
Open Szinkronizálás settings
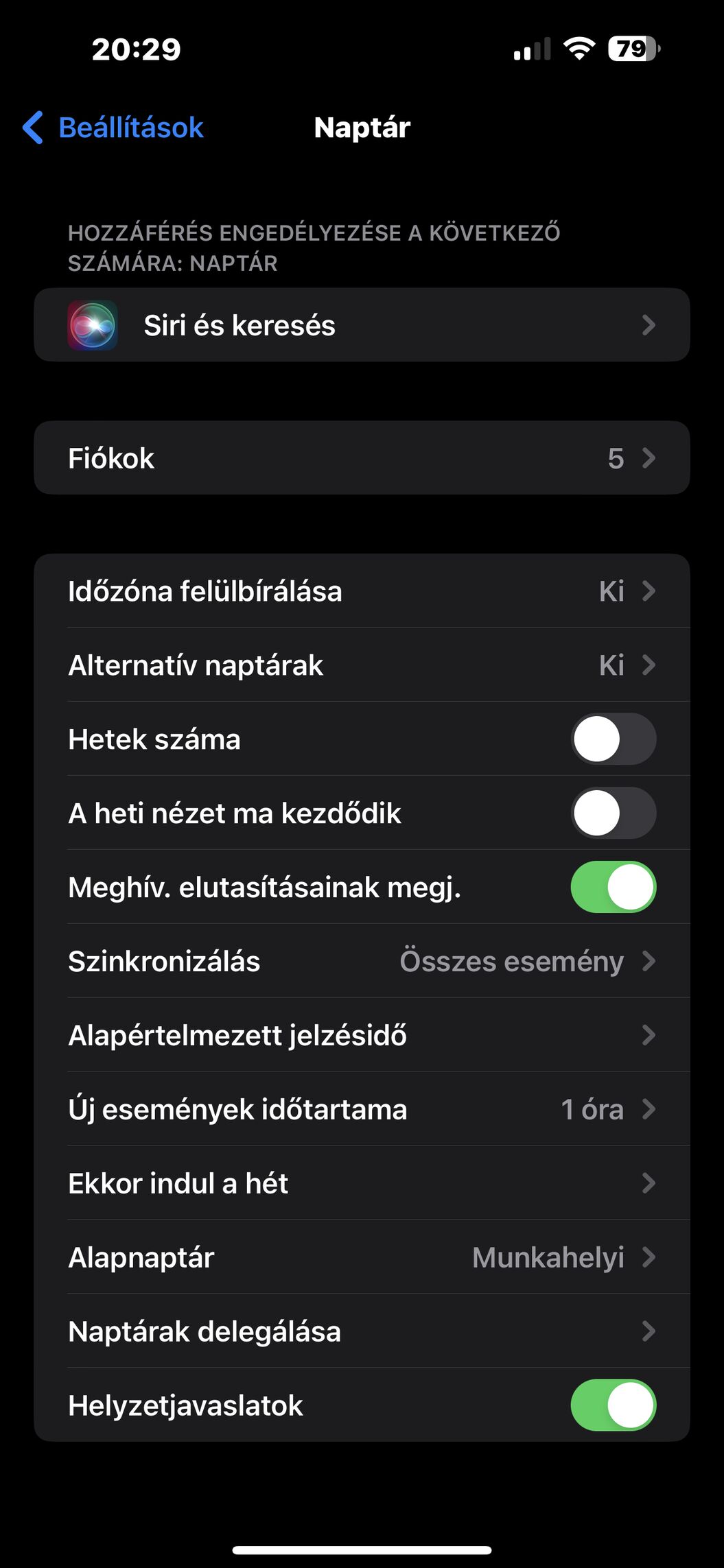point(362,962)
